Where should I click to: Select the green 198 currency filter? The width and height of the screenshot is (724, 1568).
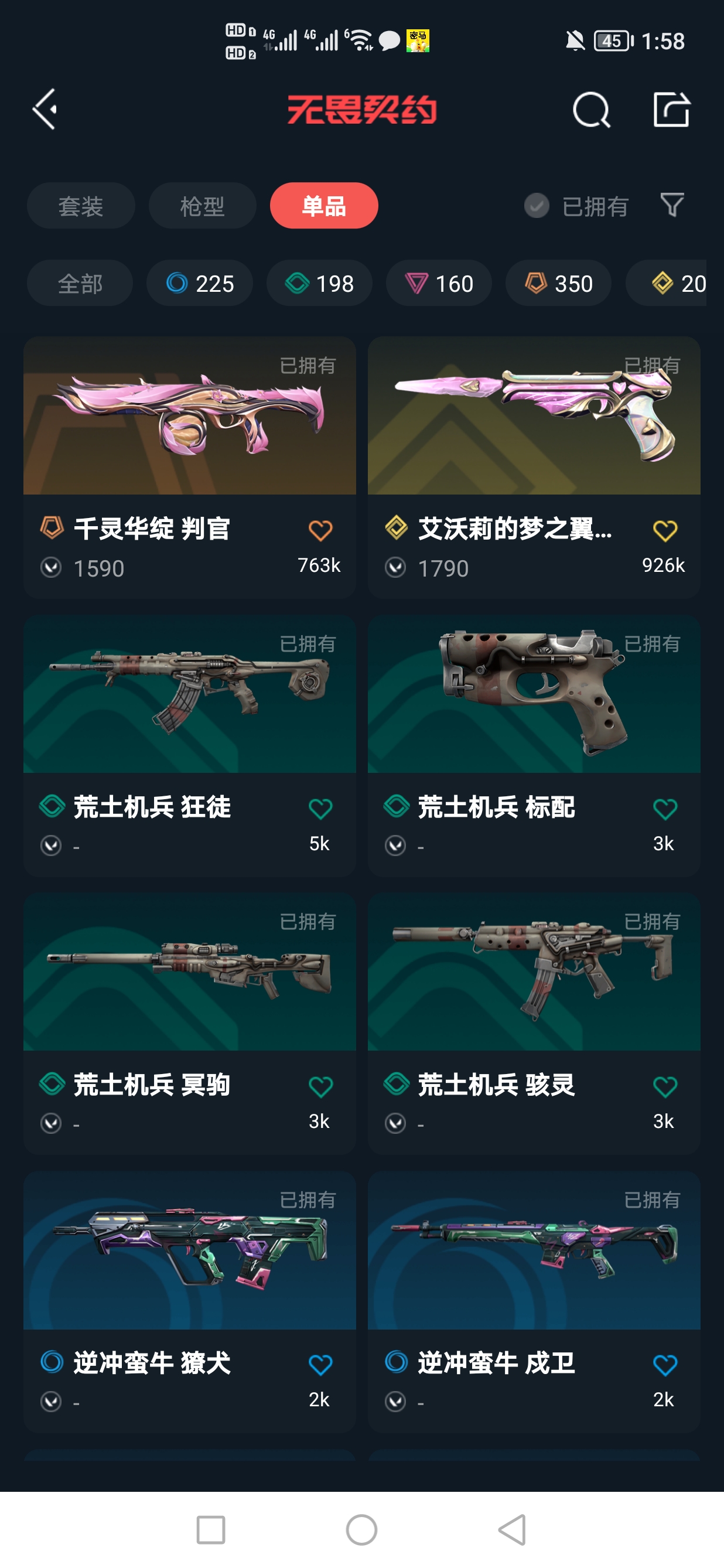pyautogui.click(x=319, y=283)
